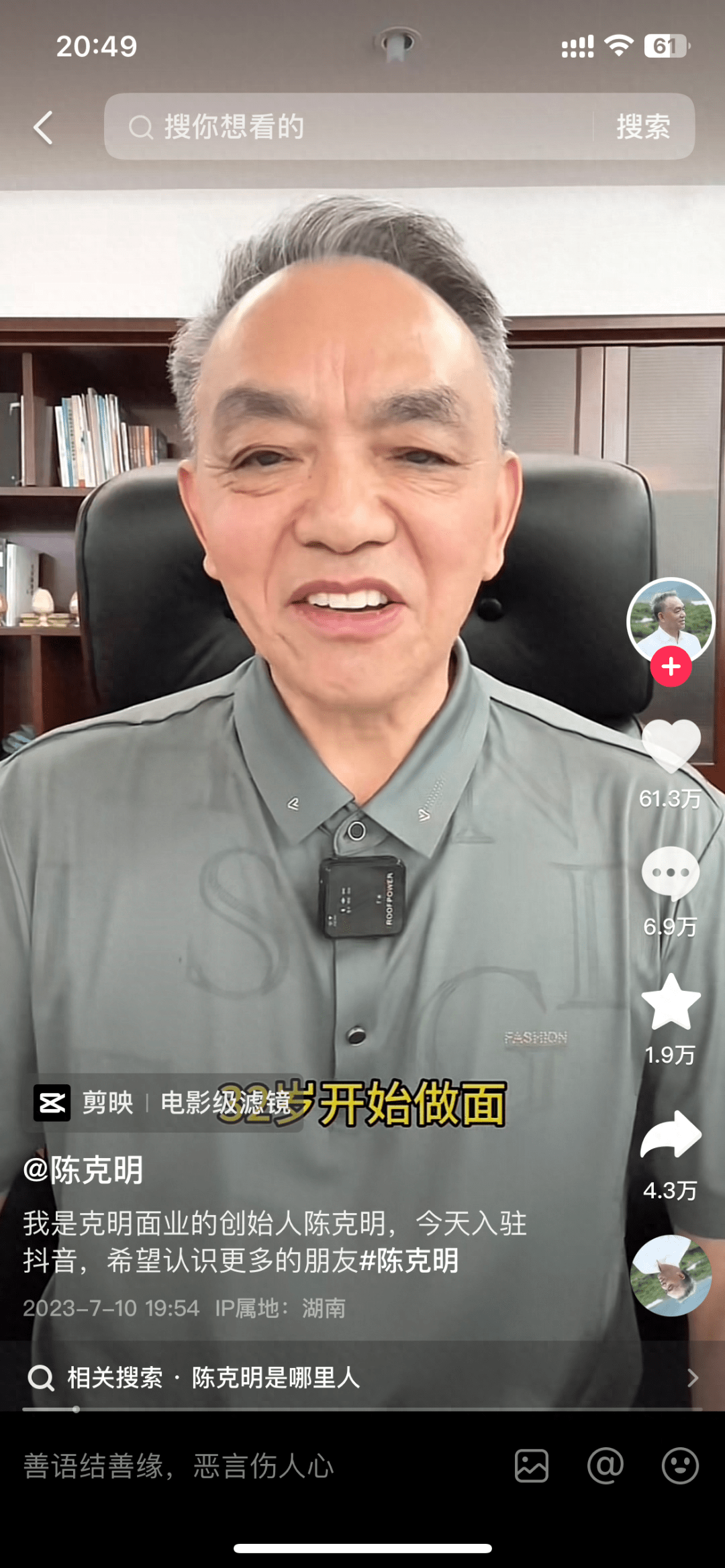The width and height of the screenshot is (725, 1568).
Task: Mention someone with the @ icon
Action: 606,1466
